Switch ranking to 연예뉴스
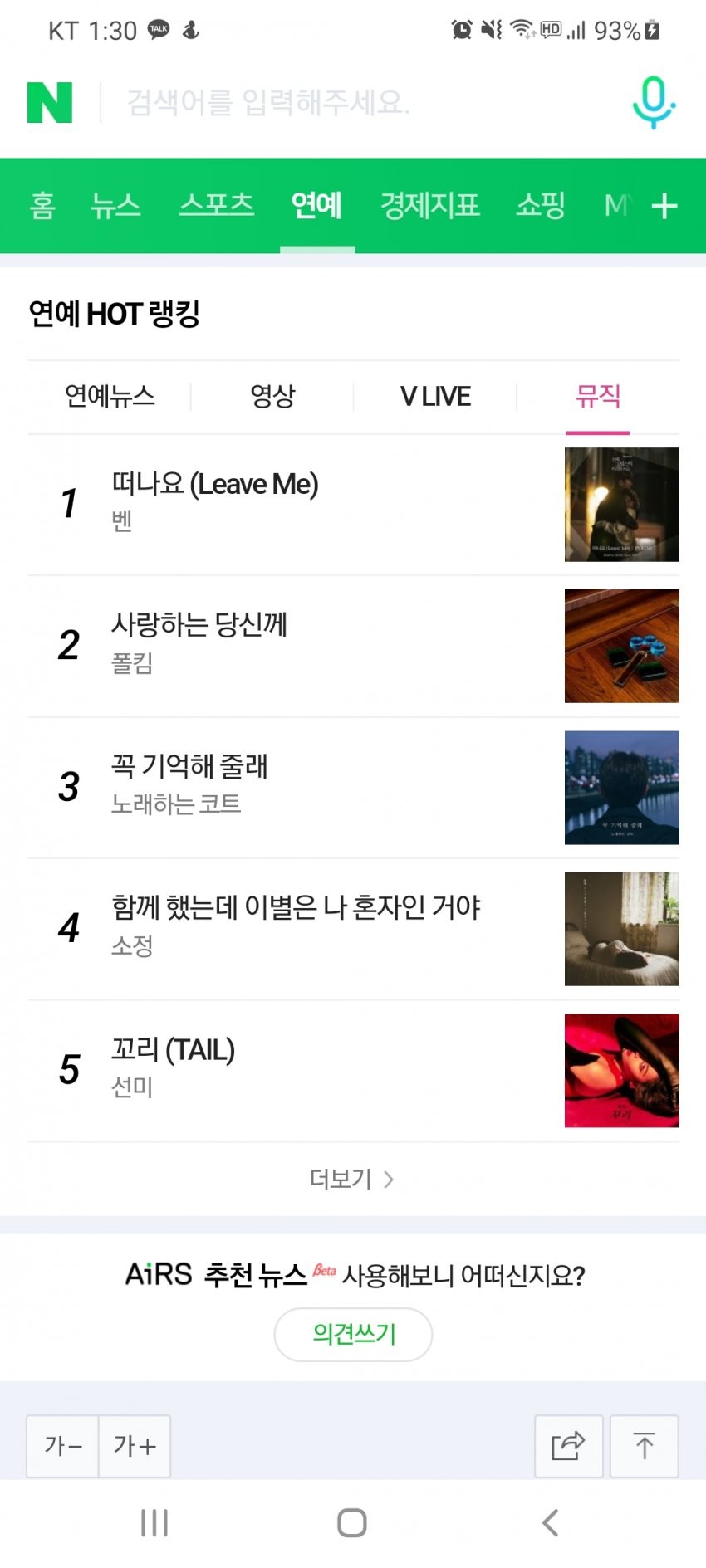Image resolution: width=706 pixels, height=1568 pixels. (x=110, y=397)
